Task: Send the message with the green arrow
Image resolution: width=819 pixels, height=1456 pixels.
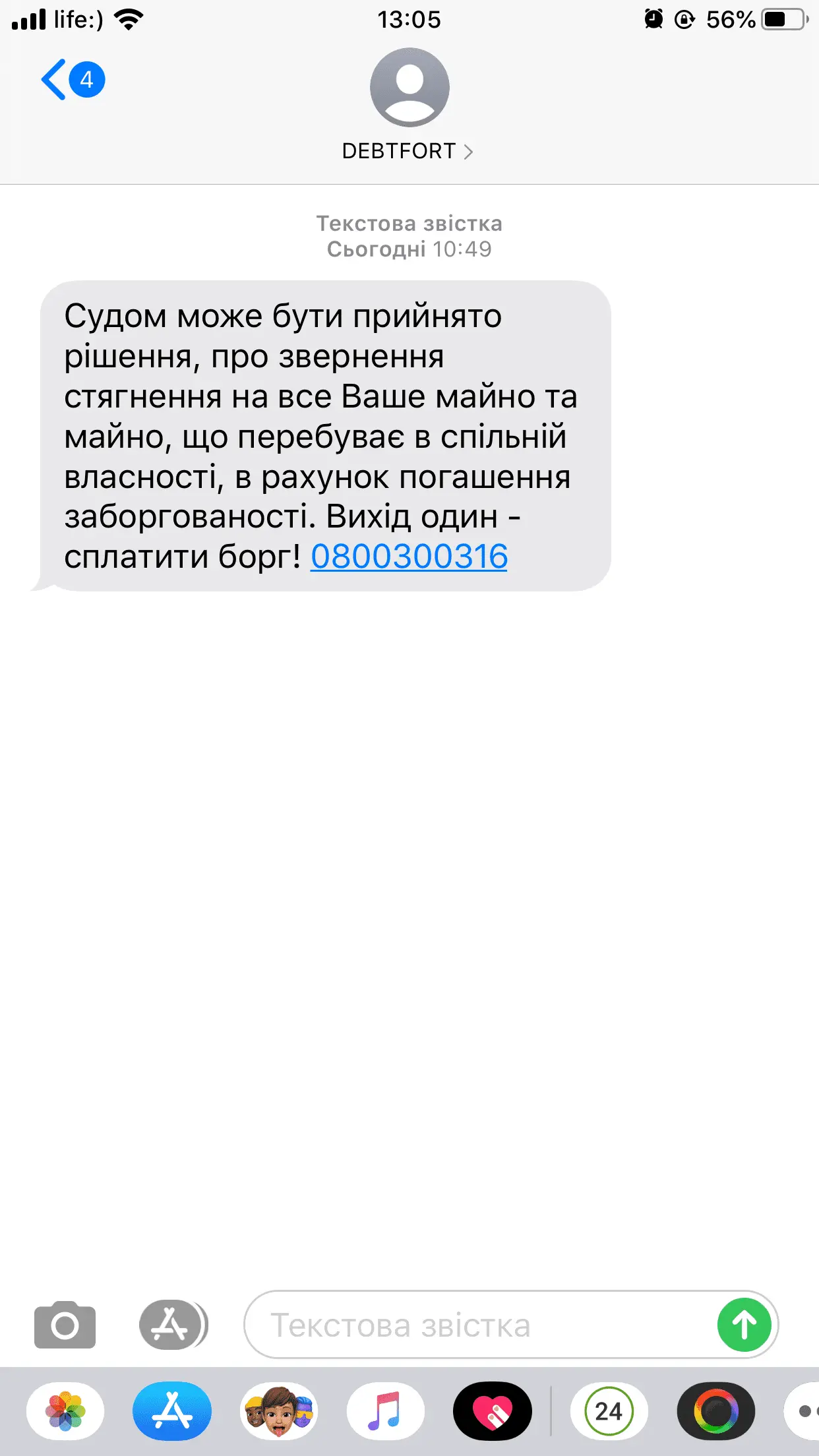Action: click(744, 1325)
